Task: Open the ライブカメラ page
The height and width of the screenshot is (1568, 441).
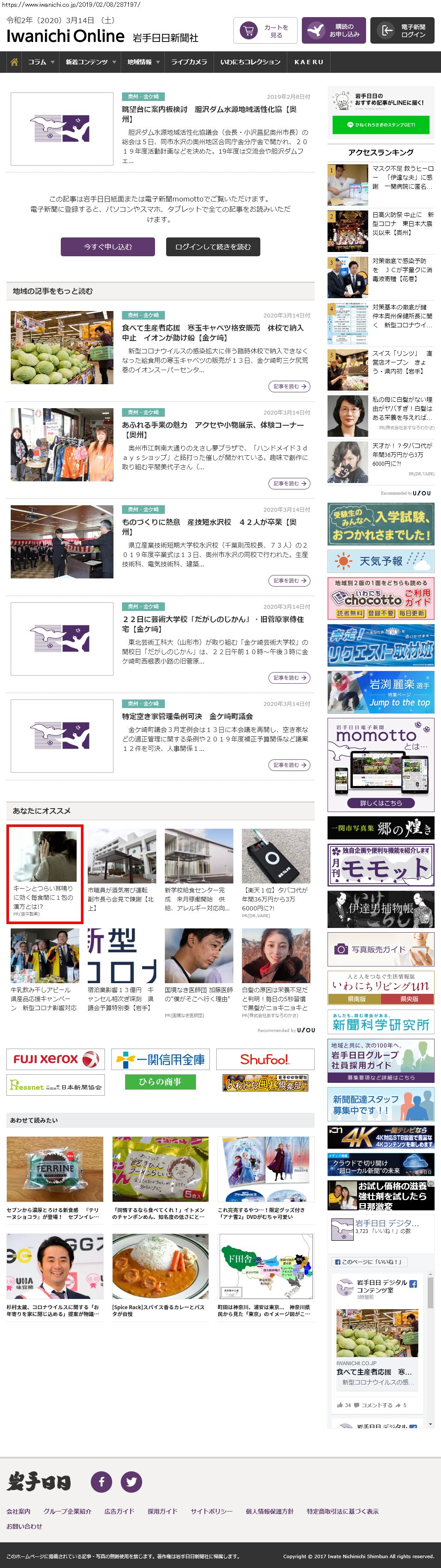Action: tap(189, 62)
